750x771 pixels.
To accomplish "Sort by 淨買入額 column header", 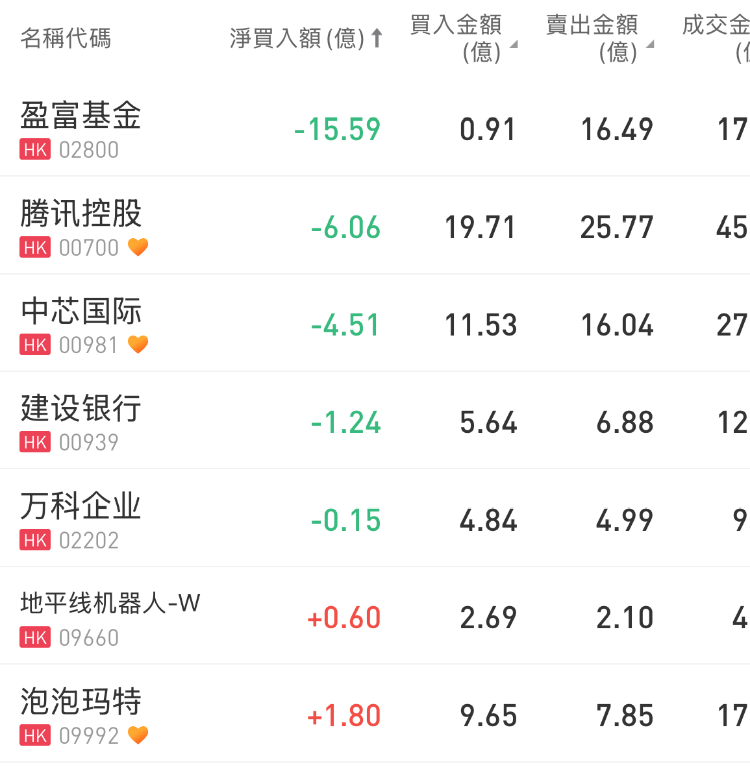I will pyautogui.click(x=305, y=39).
